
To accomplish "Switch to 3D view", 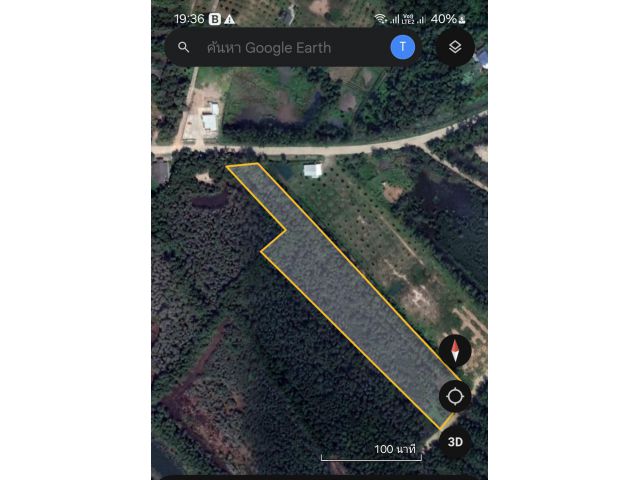I will 455,441.
